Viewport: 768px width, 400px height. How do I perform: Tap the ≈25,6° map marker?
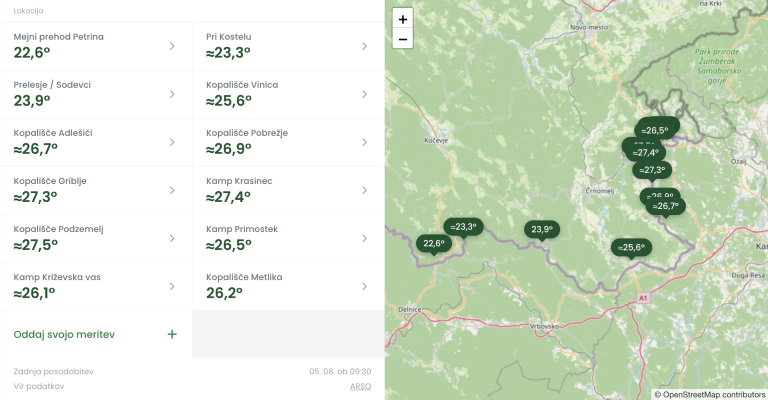point(631,247)
